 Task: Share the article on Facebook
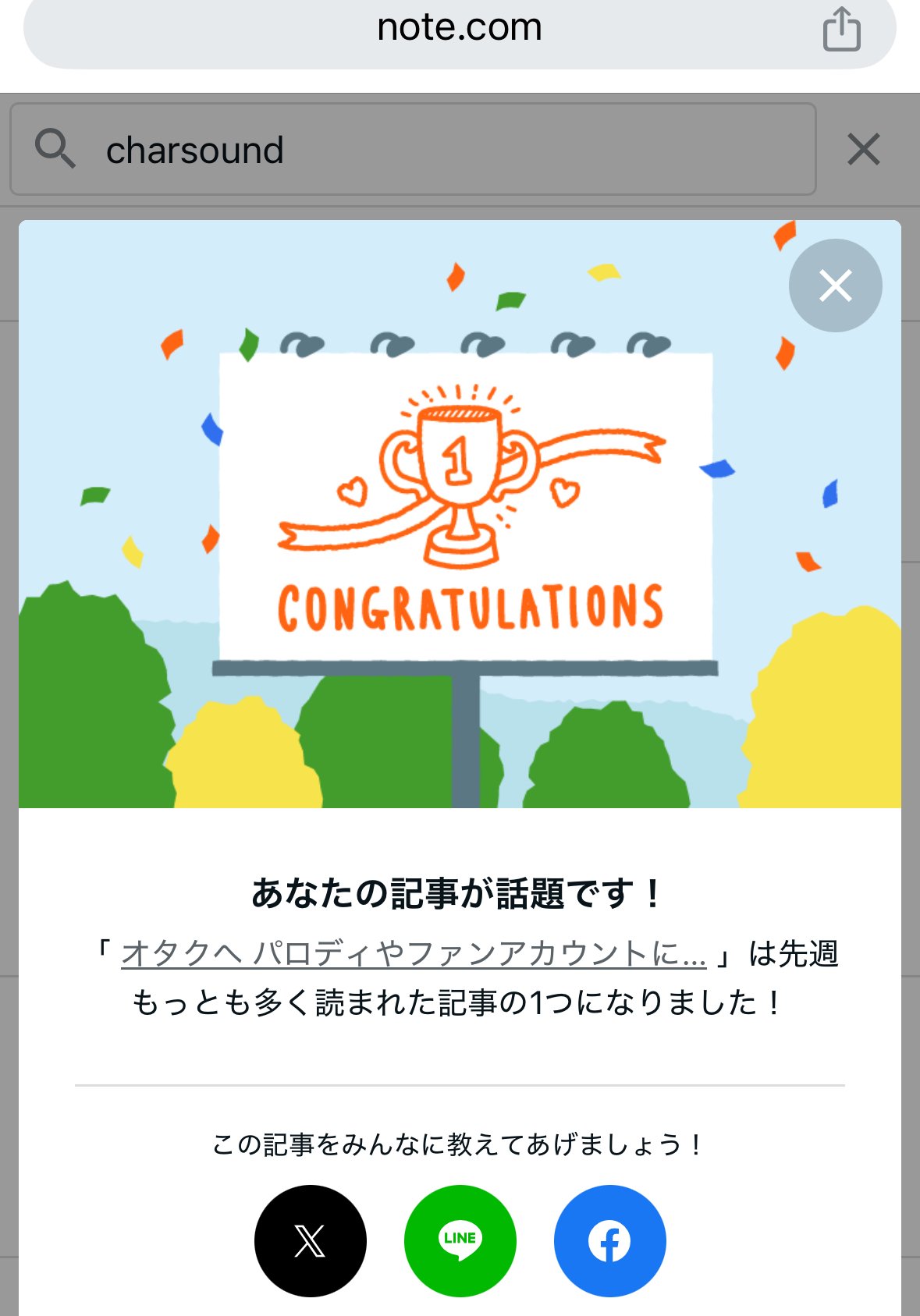tap(609, 1240)
